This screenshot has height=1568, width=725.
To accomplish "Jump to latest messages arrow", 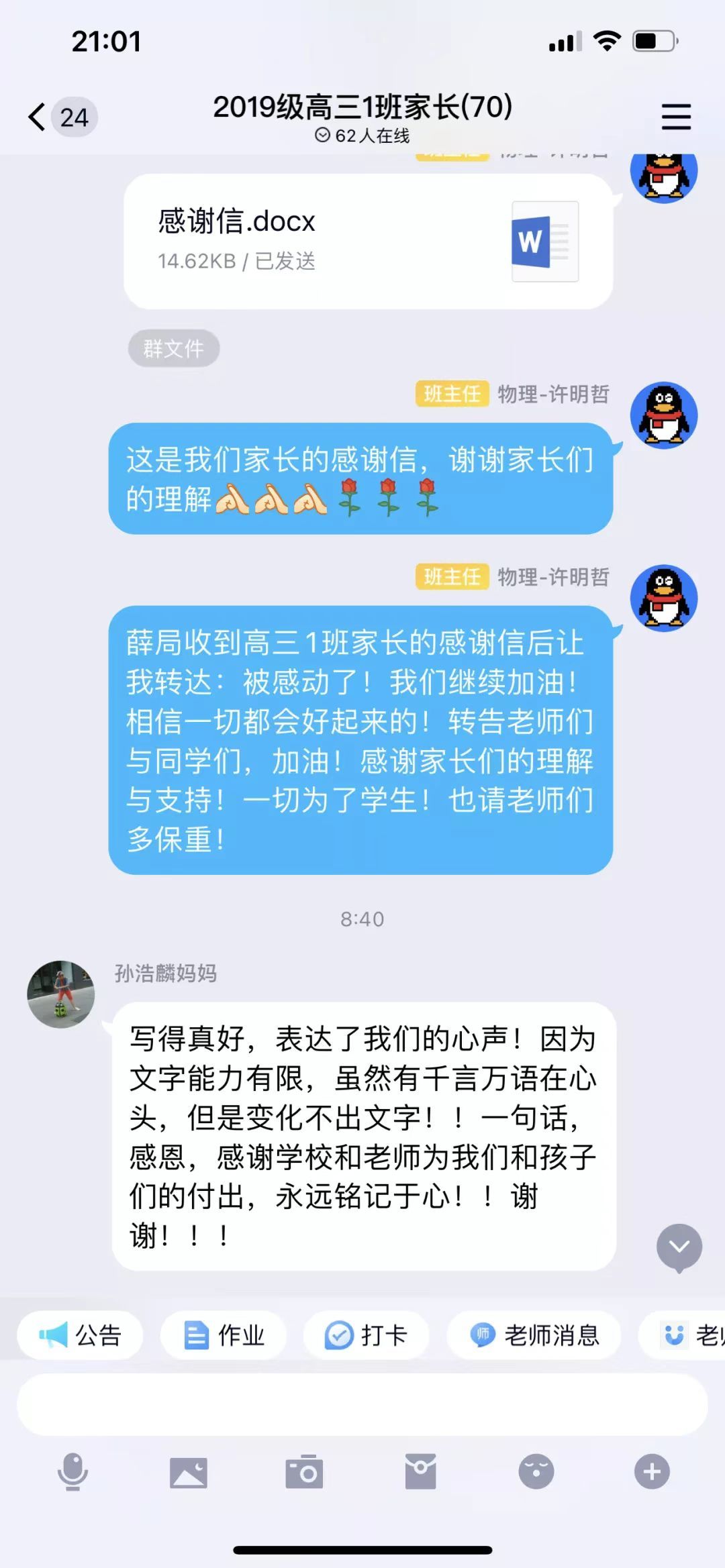I will [679, 1247].
